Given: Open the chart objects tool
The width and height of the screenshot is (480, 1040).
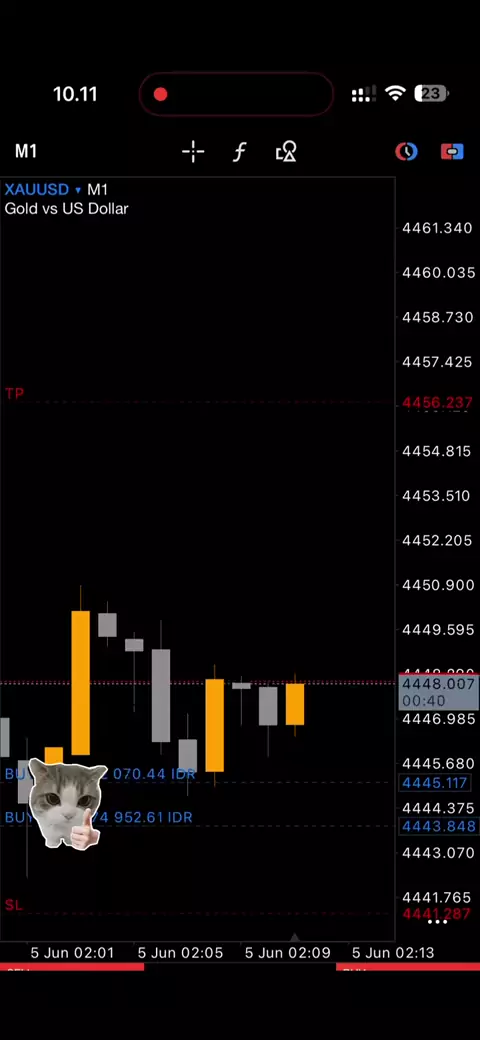Looking at the screenshot, I should [286, 152].
